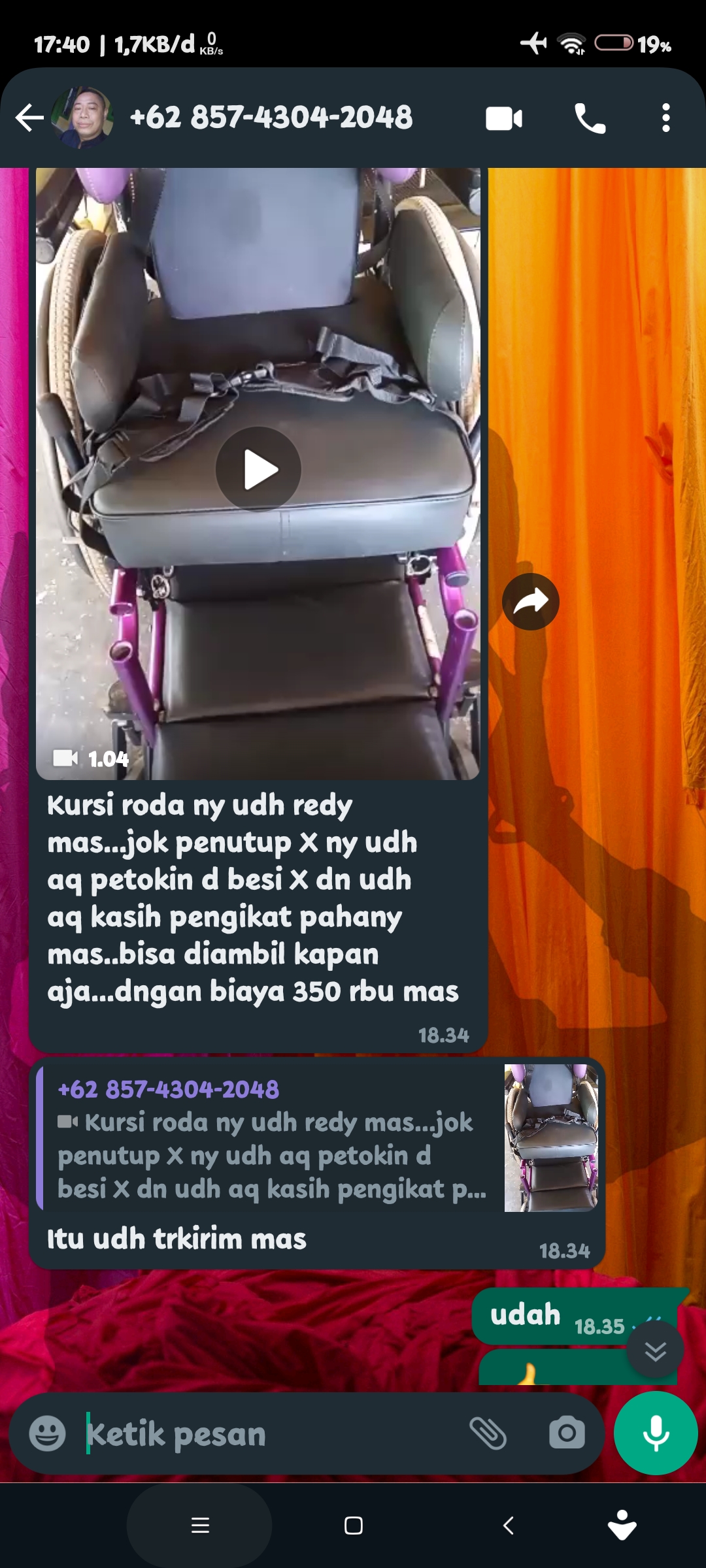This screenshot has height=1568, width=706.
Task: Open contact info for +62 857-4304-2048
Action: (271, 118)
